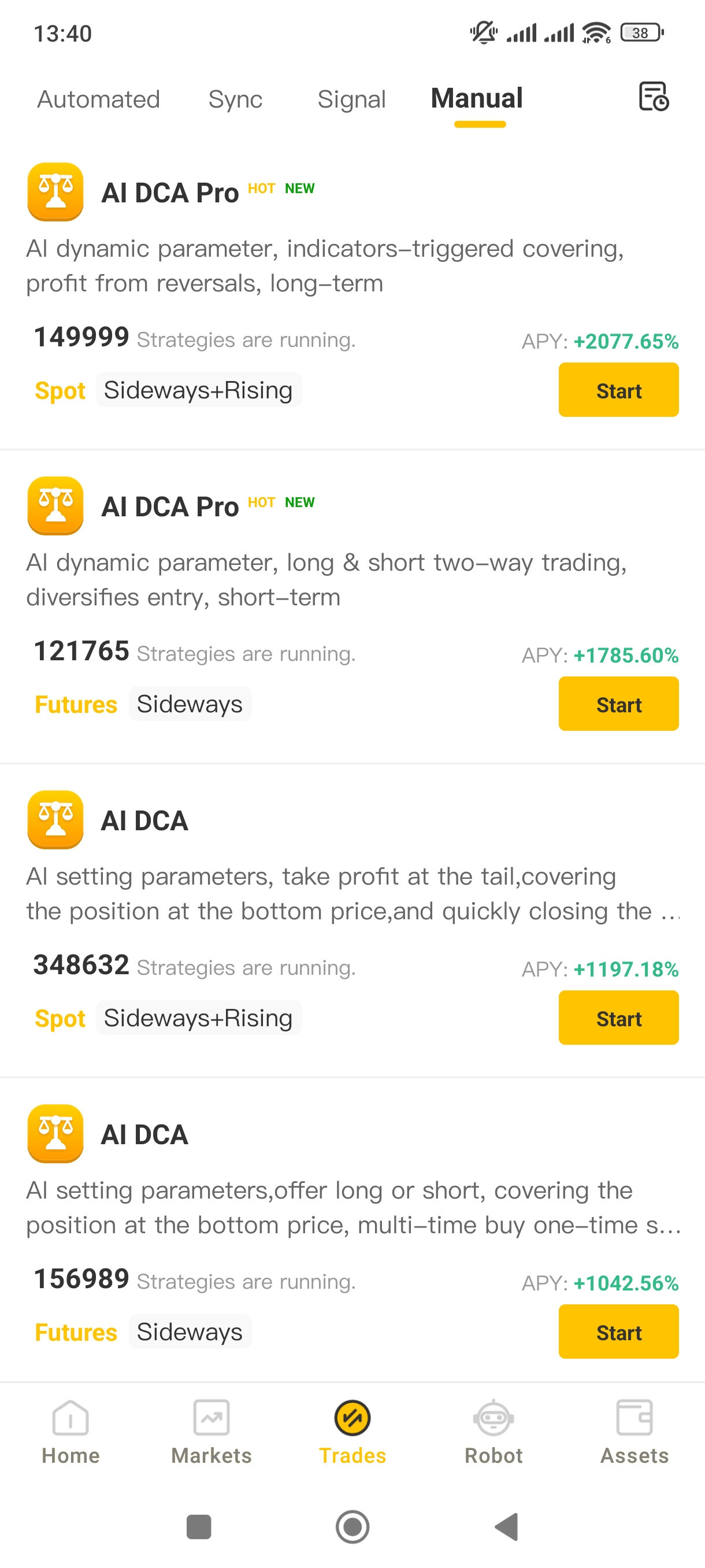Viewport: 705px width, 1568px height.
Task: Switch to the Signal tab
Action: pos(351,99)
